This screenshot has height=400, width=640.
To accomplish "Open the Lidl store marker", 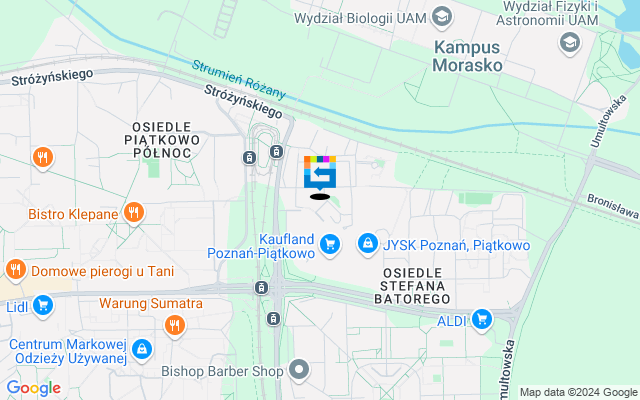I will click(x=42, y=305).
